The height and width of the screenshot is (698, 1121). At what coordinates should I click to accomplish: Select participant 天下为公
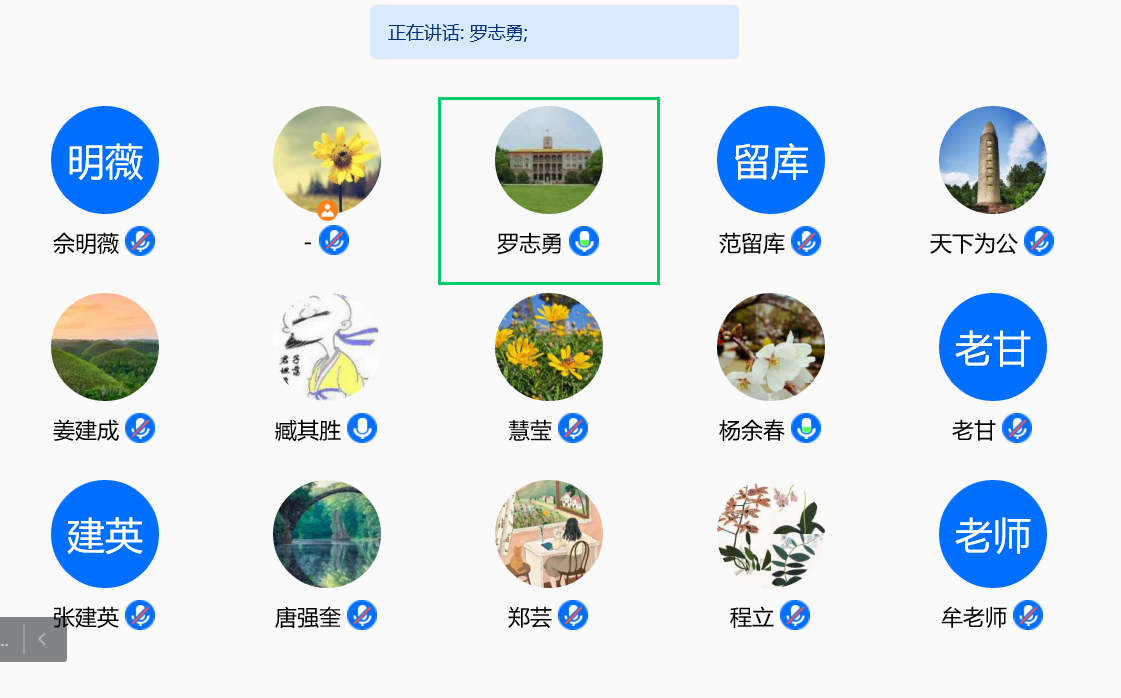993,160
